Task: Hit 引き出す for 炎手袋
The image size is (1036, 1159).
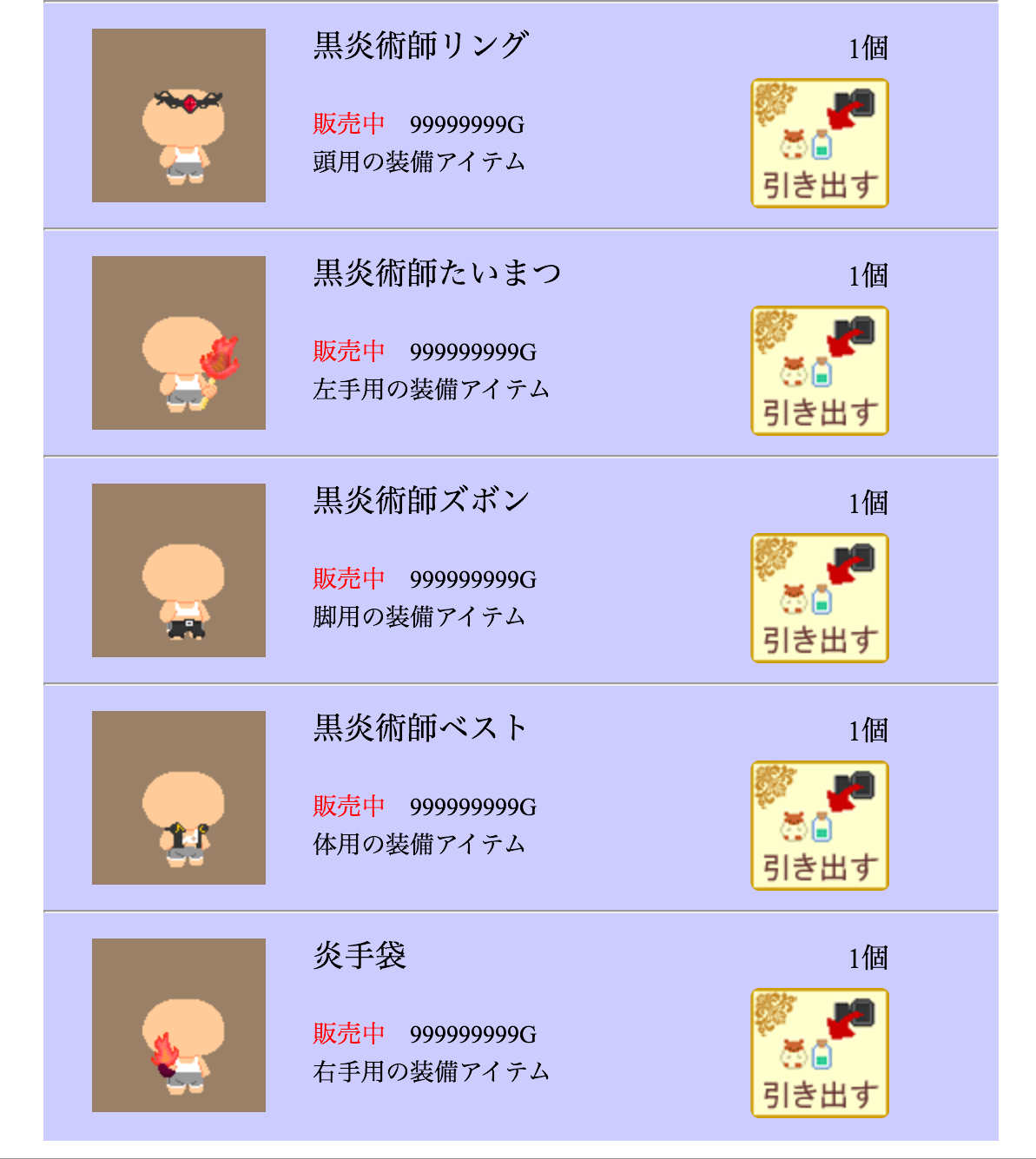Action: pyautogui.click(x=819, y=1053)
